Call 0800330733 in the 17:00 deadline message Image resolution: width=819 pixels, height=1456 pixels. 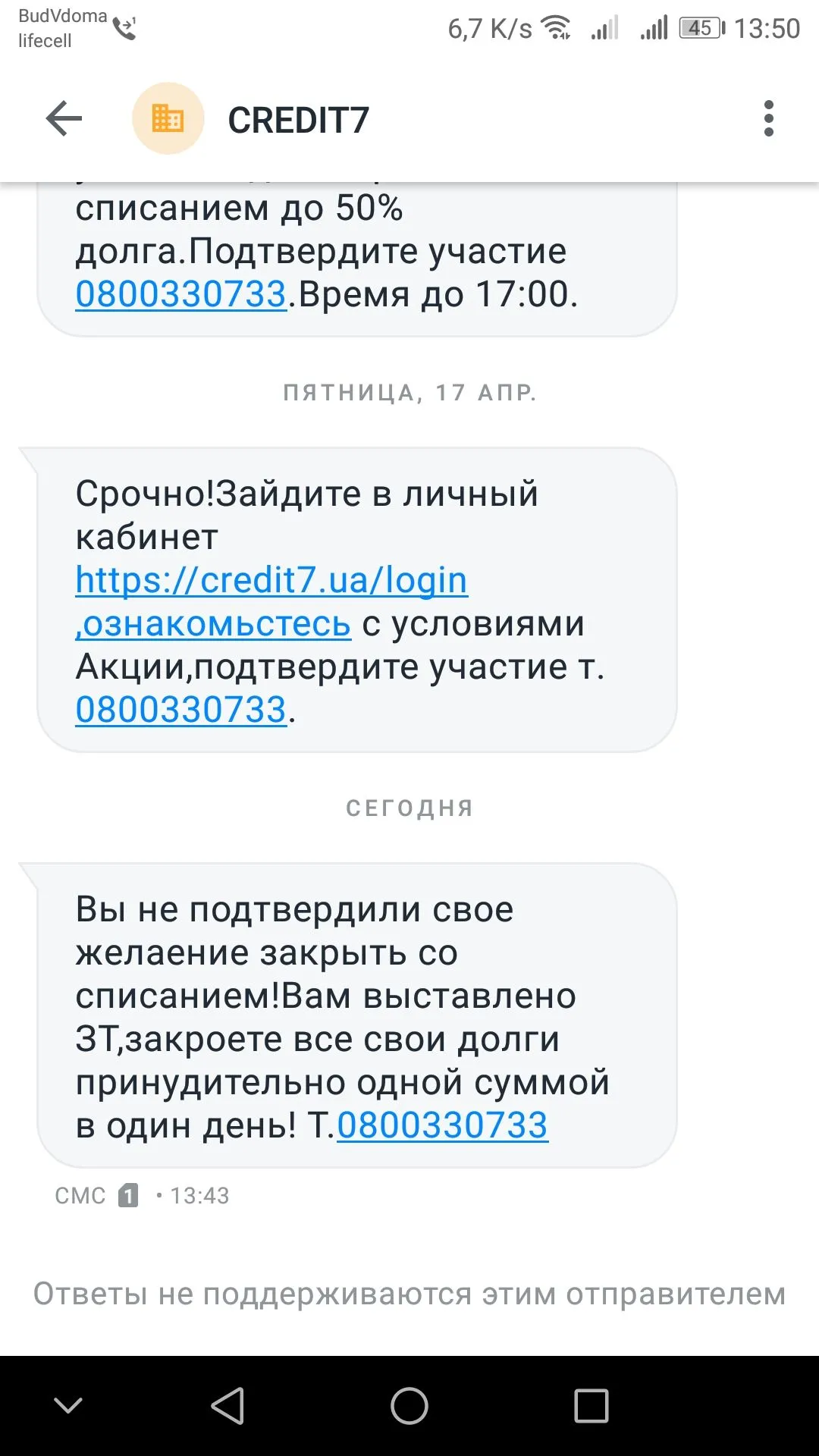181,294
